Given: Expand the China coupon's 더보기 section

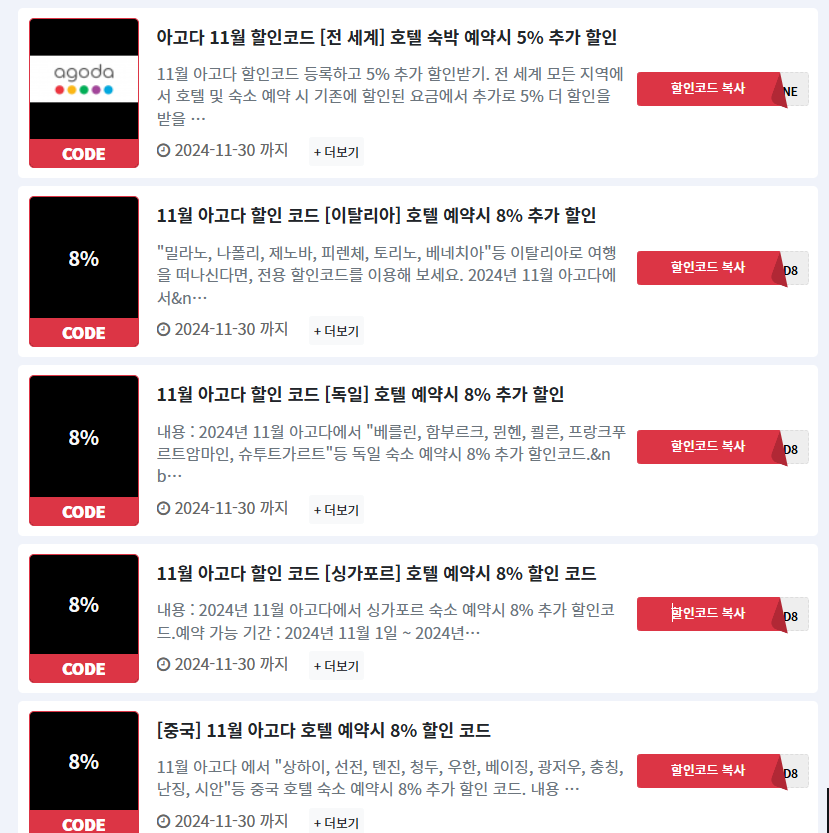Looking at the screenshot, I should pyautogui.click(x=336, y=822).
